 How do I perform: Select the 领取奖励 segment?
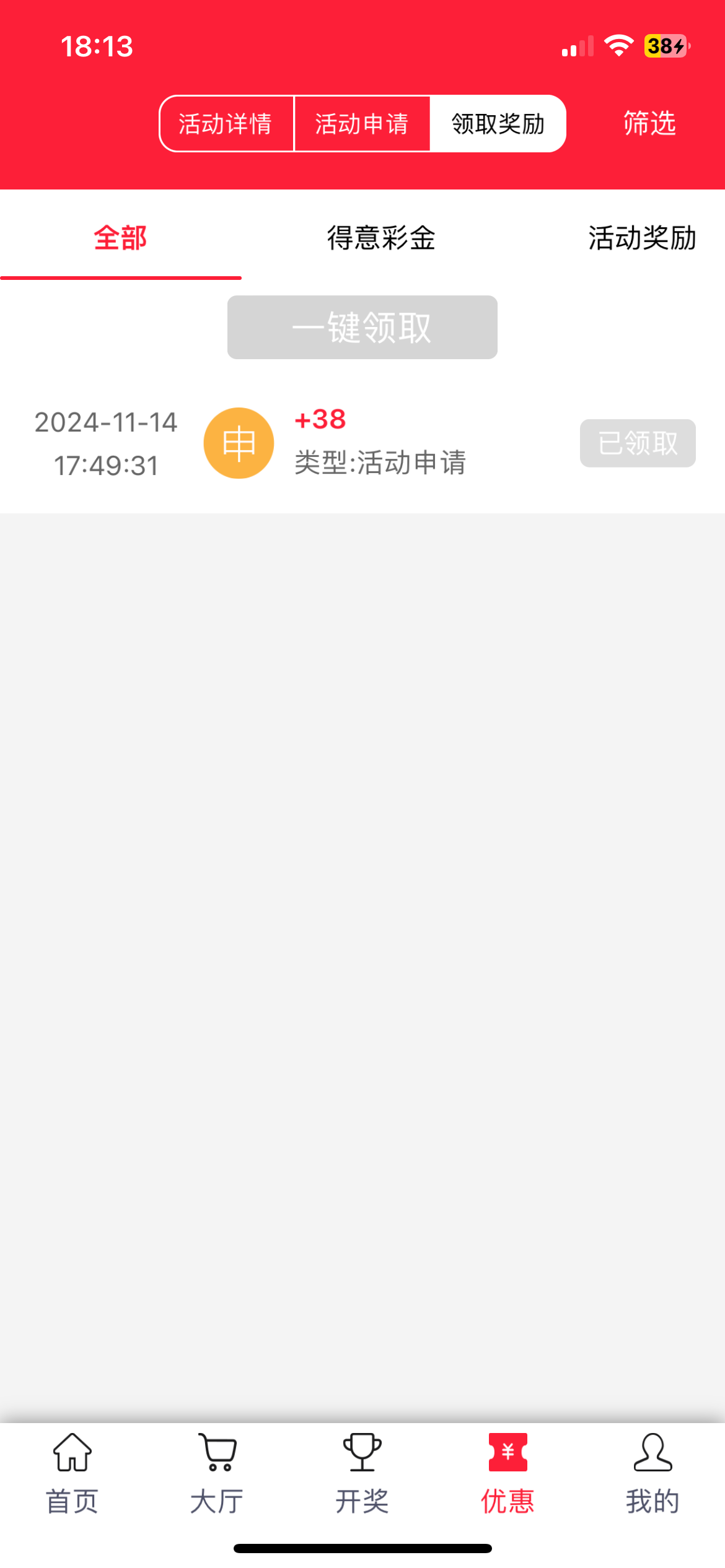(x=498, y=124)
